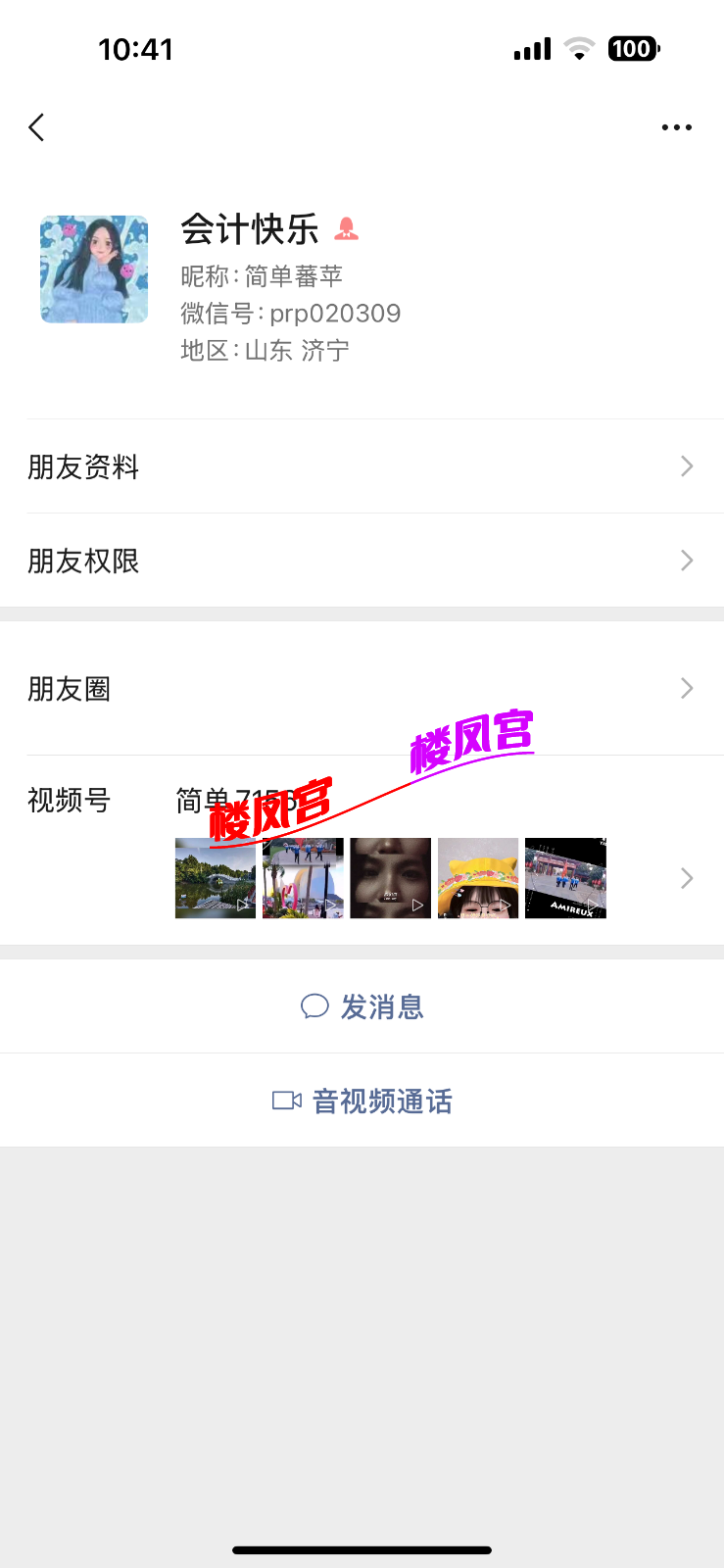This screenshot has height=1568, width=724.
Task: Click the Wi-Fi icon in the status bar
Action: [578, 48]
